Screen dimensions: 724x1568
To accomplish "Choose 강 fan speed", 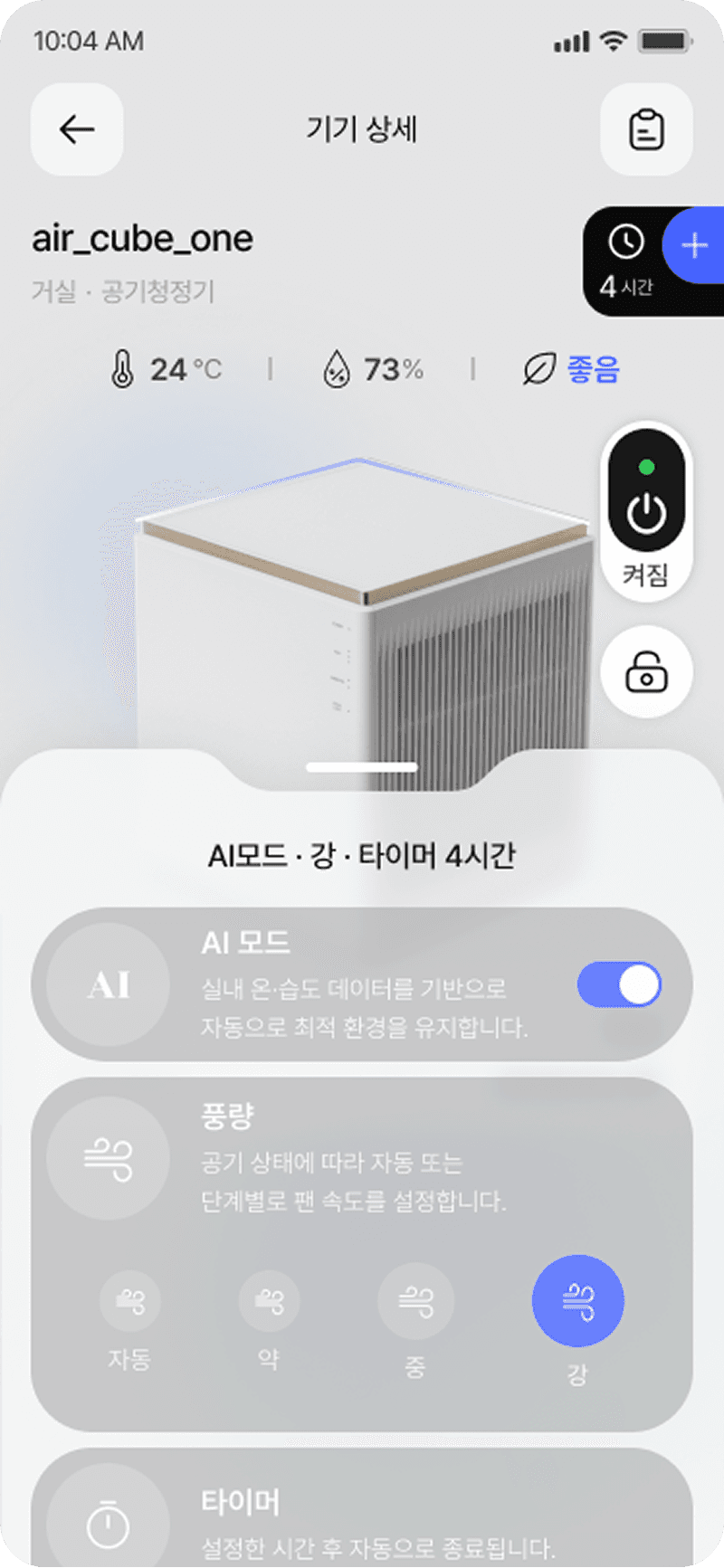I will [x=577, y=1301].
